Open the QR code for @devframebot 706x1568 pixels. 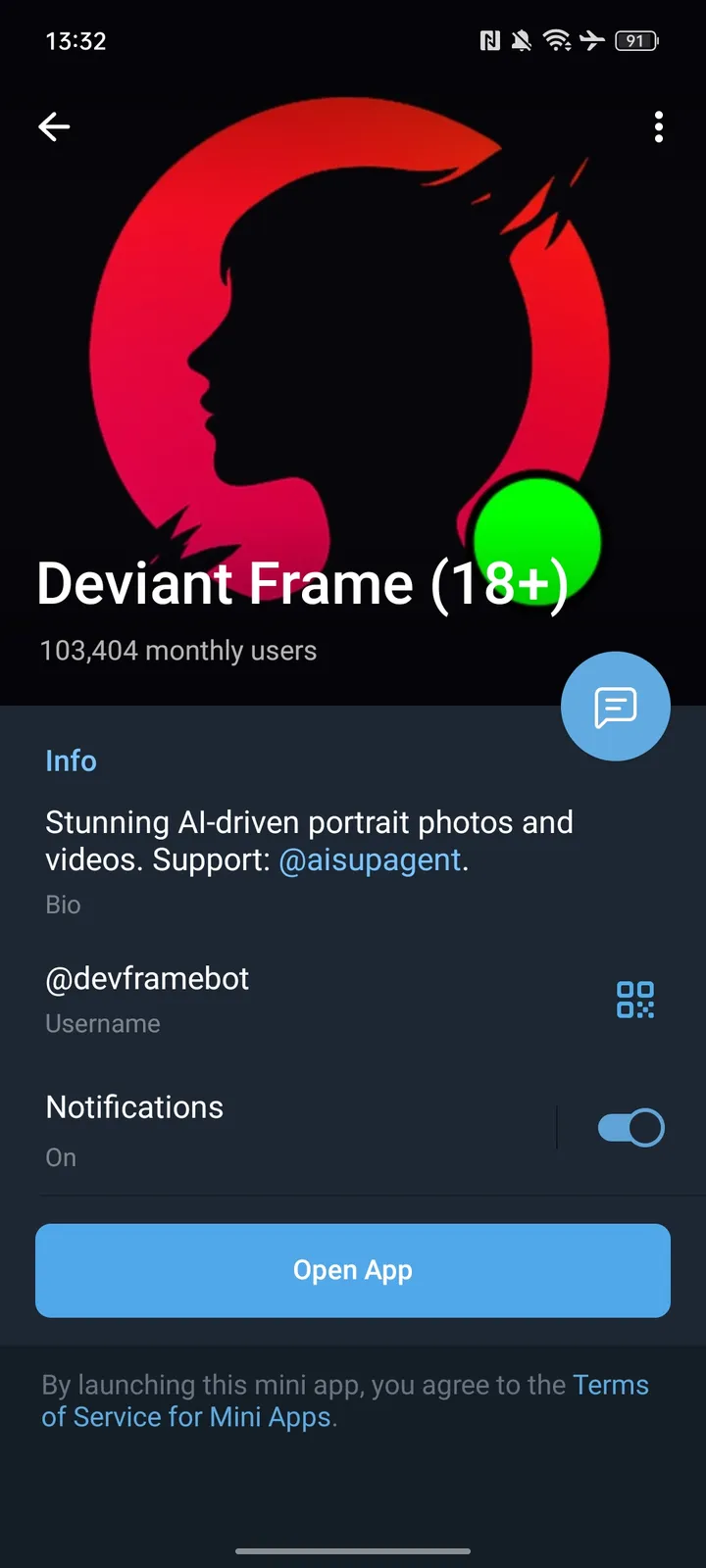pyautogui.click(x=634, y=1000)
